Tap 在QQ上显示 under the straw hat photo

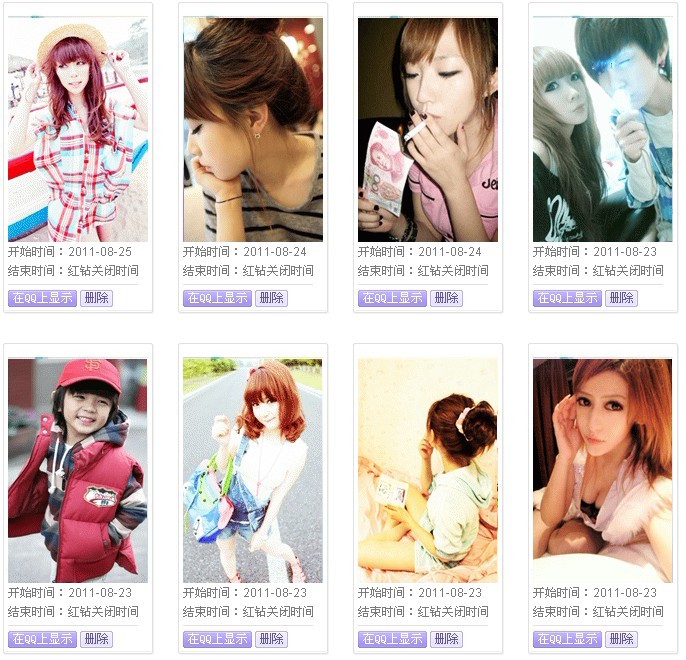(43, 298)
